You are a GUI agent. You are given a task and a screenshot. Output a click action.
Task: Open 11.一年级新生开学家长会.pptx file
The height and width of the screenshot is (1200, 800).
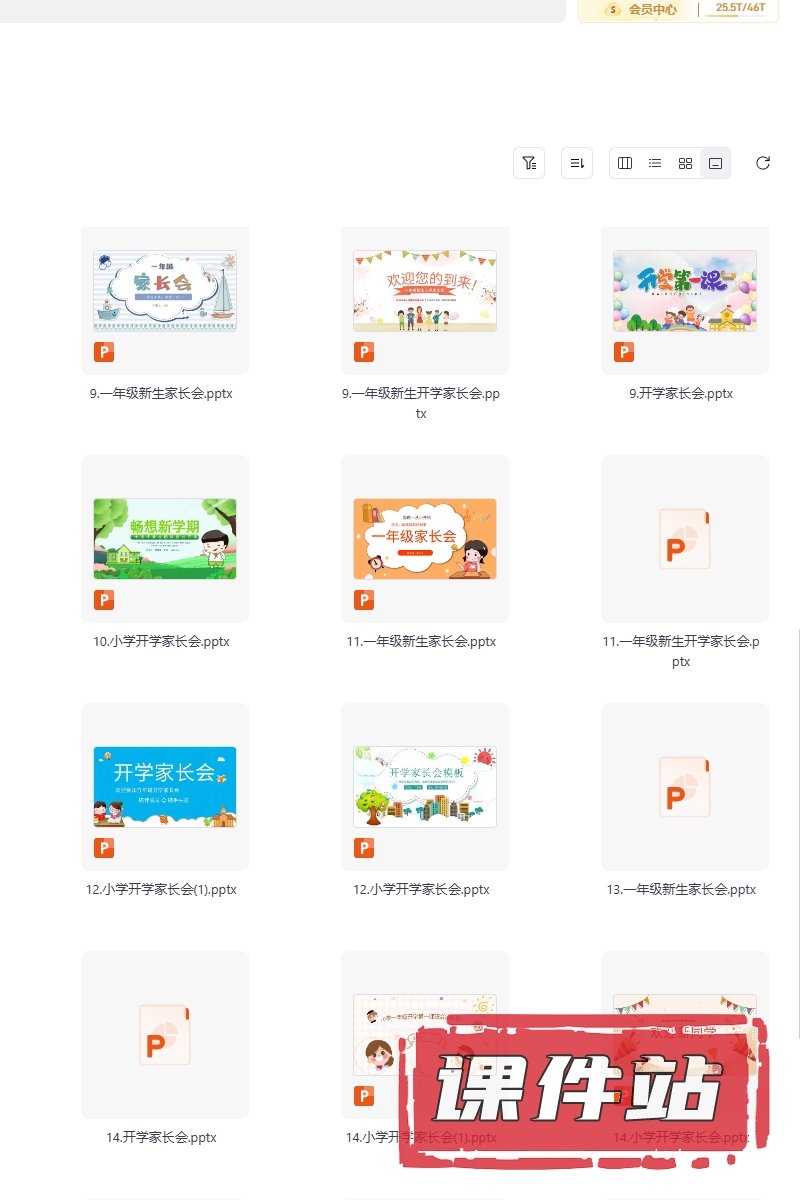coord(685,539)
